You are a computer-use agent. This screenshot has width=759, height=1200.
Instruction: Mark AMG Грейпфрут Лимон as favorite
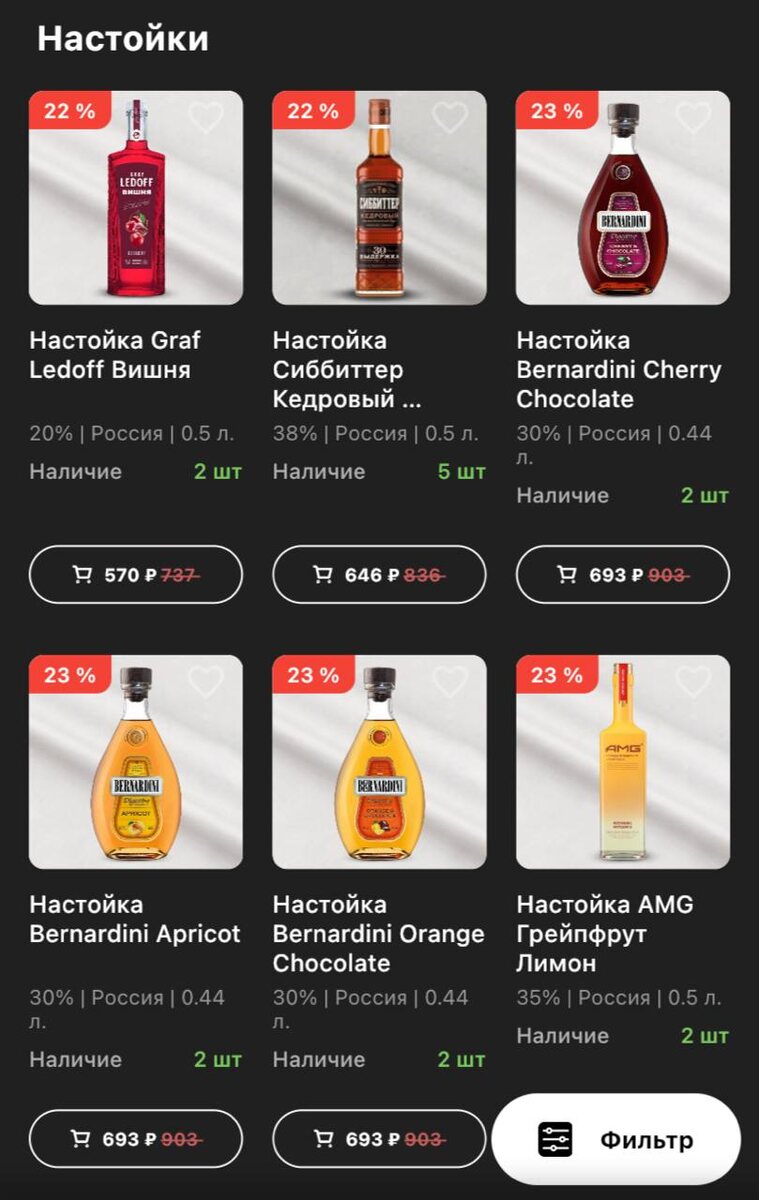(694, 682)
